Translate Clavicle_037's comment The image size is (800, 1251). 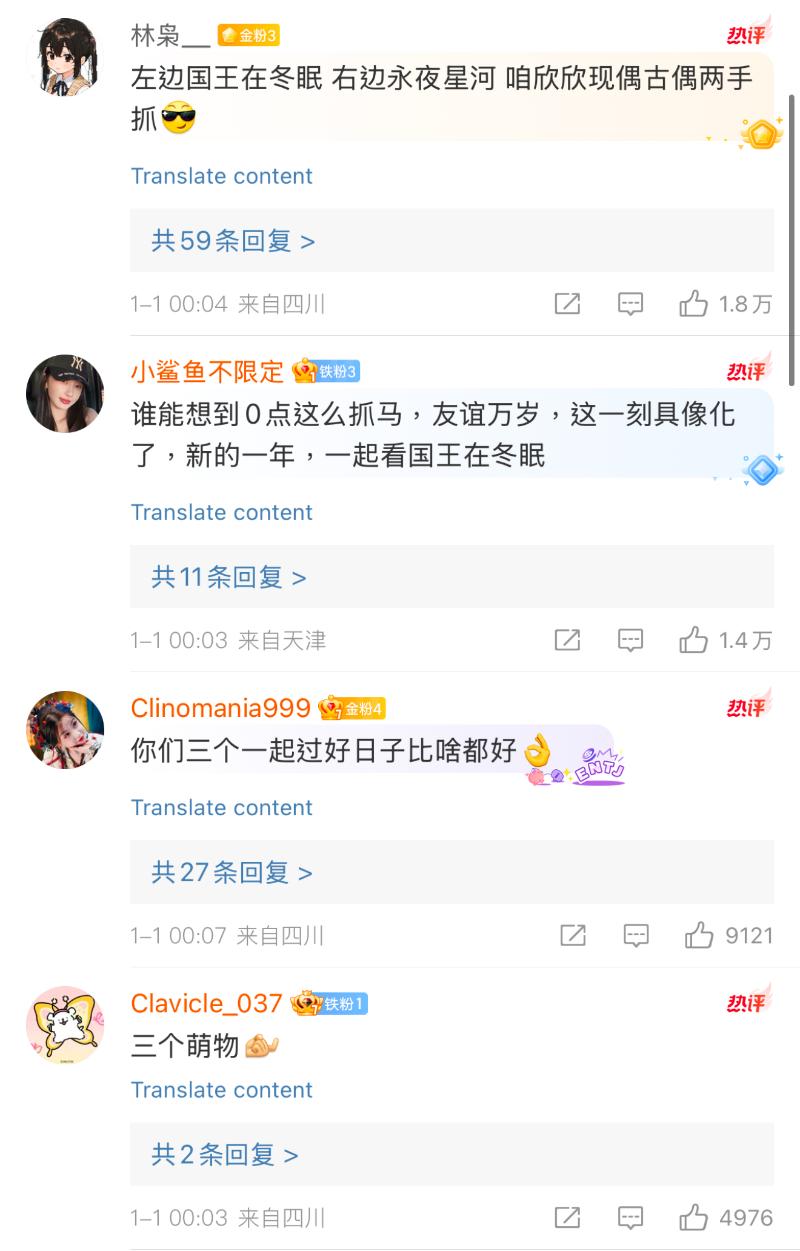point(221,1090)
